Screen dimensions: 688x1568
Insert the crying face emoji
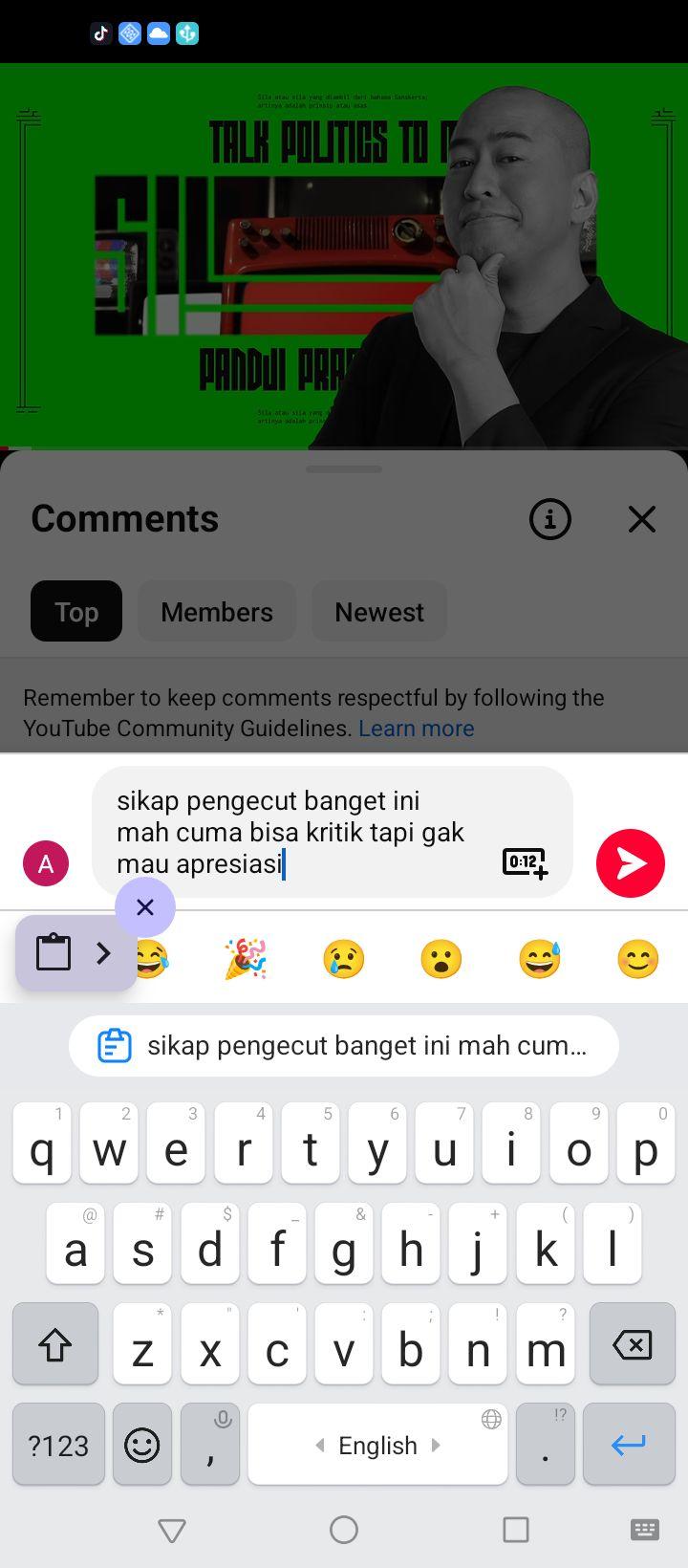(x=344, y=959)
